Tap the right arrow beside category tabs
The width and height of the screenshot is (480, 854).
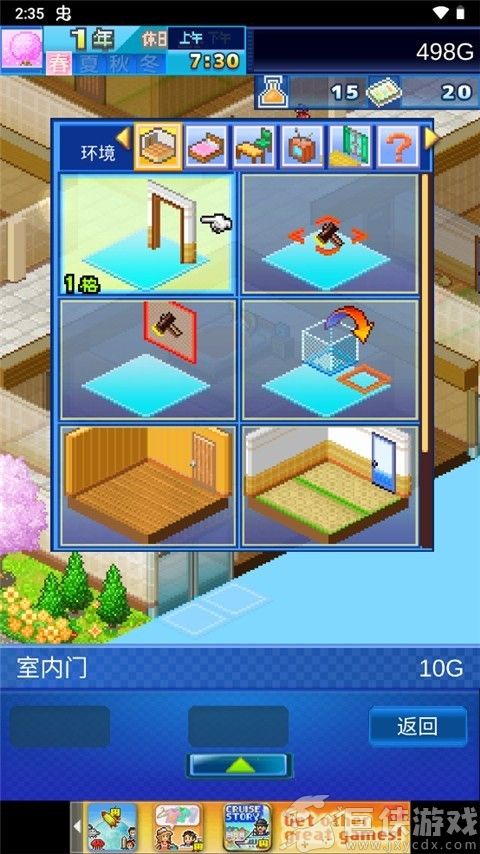click(431, 138)
